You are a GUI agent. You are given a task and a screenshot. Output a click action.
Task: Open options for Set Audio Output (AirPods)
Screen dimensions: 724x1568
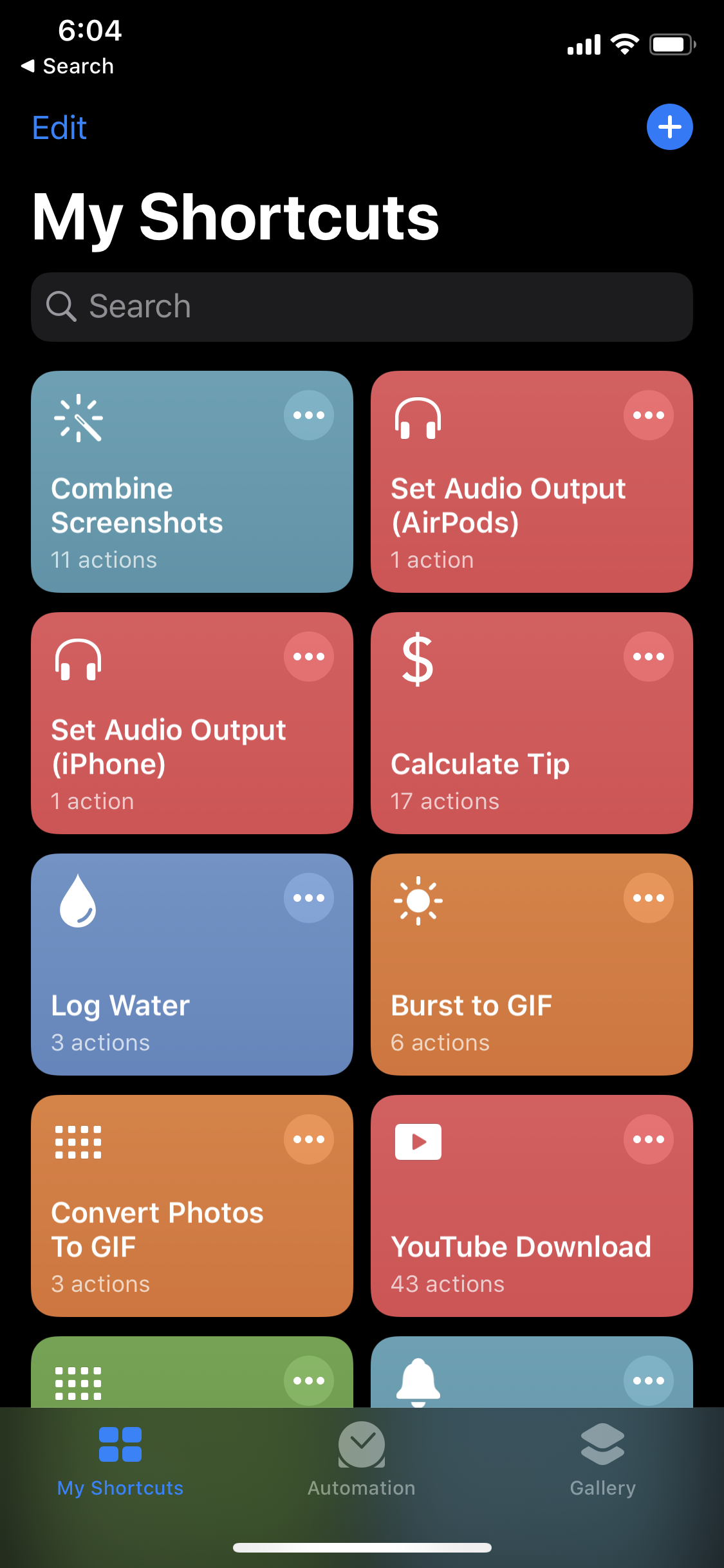coord(648,415)
